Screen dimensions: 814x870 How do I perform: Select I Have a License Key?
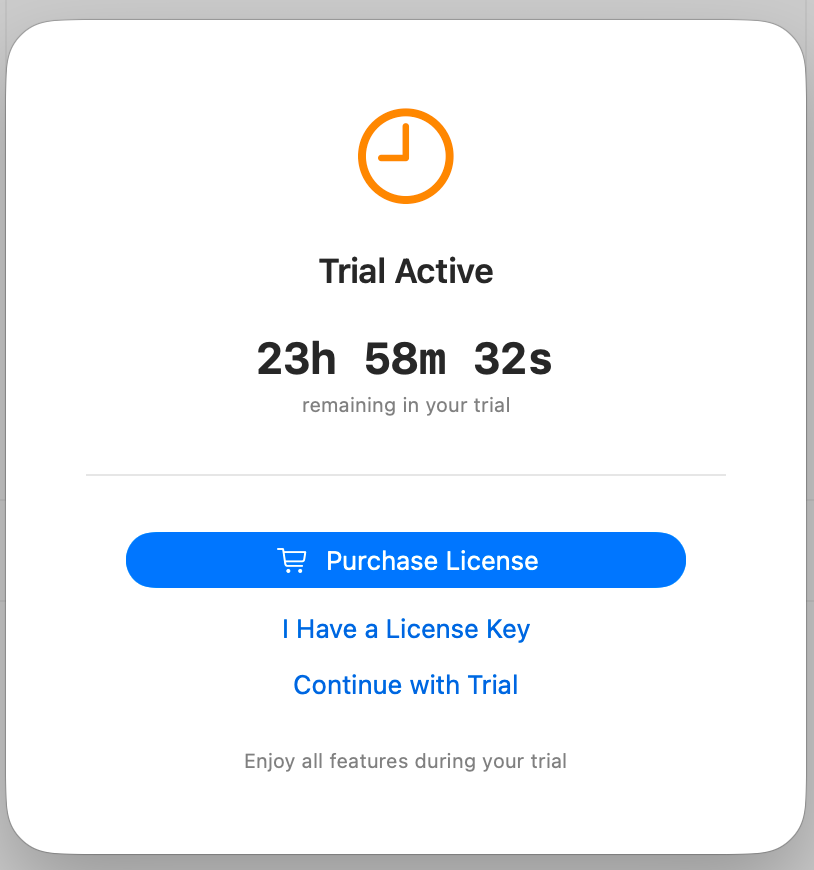coord(406,629)
